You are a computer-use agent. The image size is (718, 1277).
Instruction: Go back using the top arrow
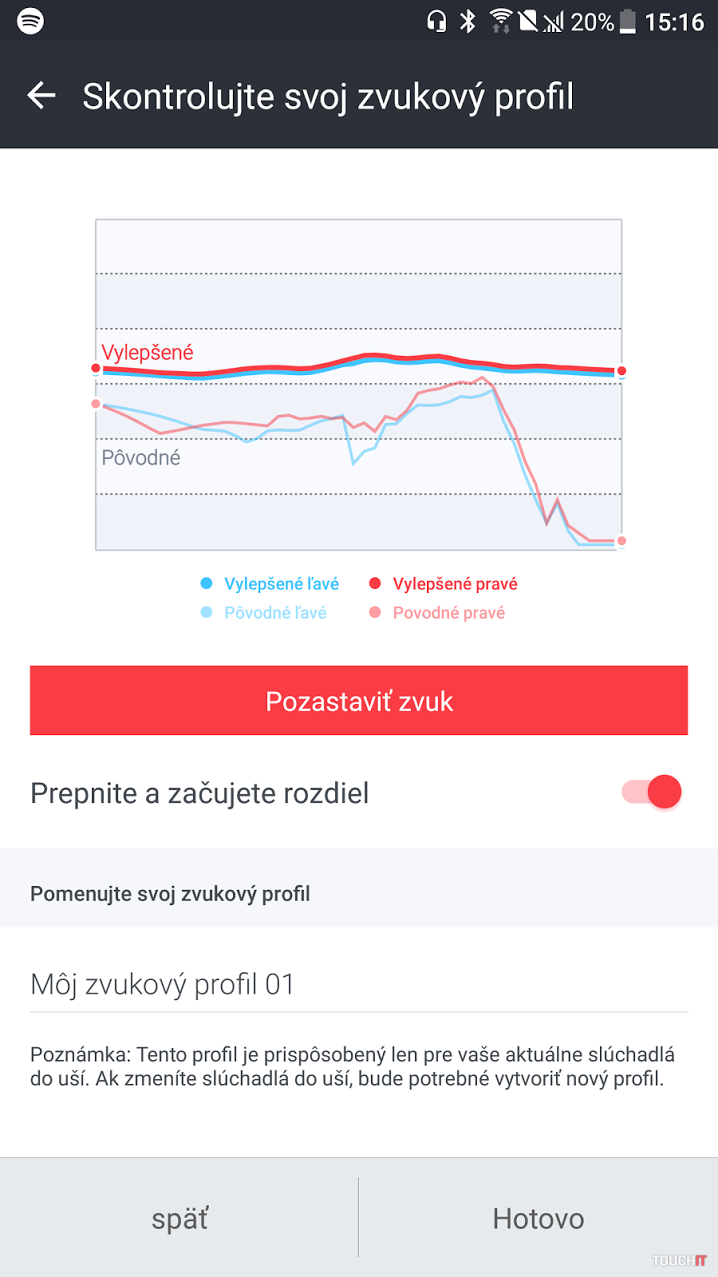(x=41, y=96)
